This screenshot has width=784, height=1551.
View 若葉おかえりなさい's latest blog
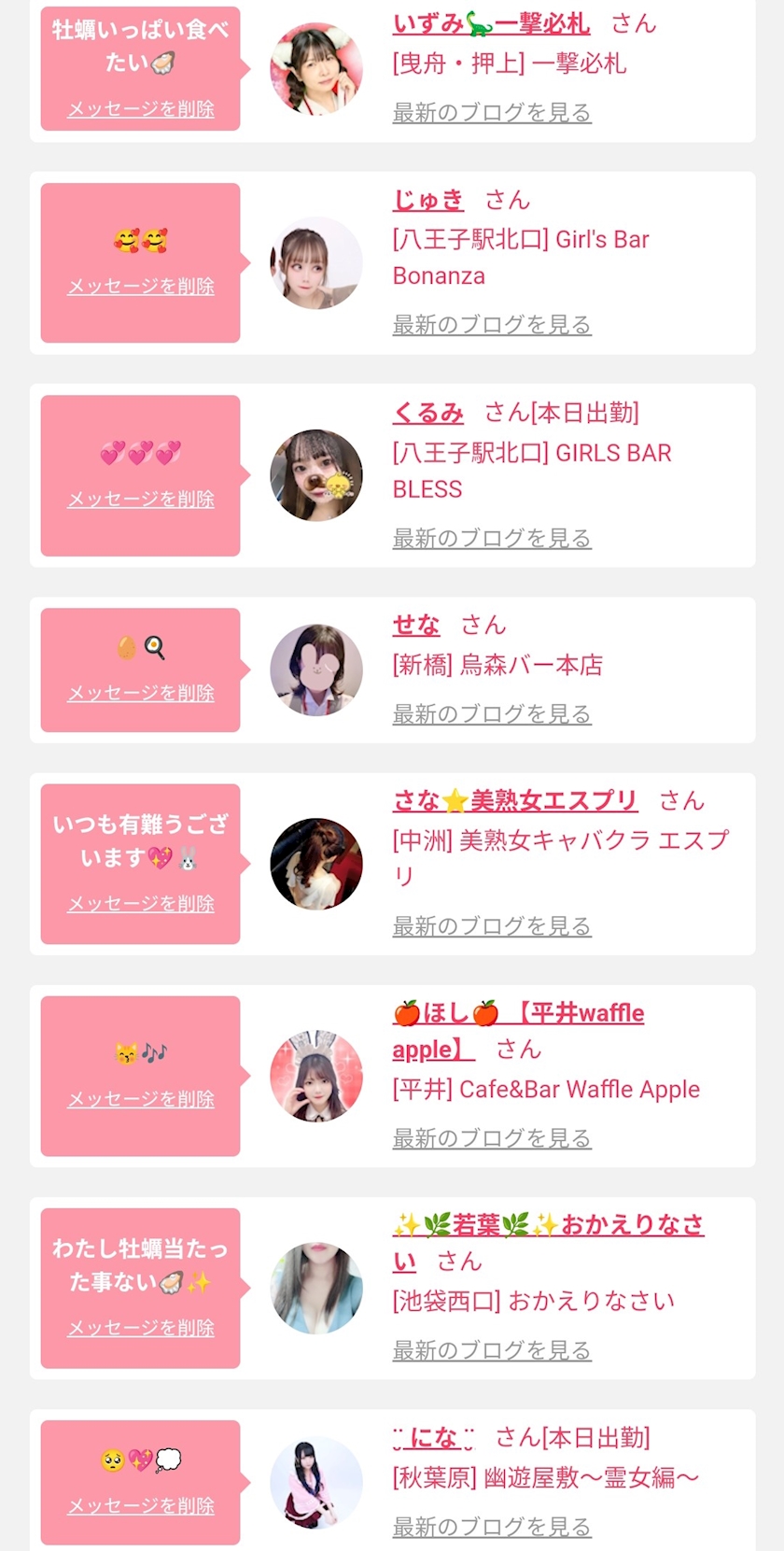tap(492, 1350)
